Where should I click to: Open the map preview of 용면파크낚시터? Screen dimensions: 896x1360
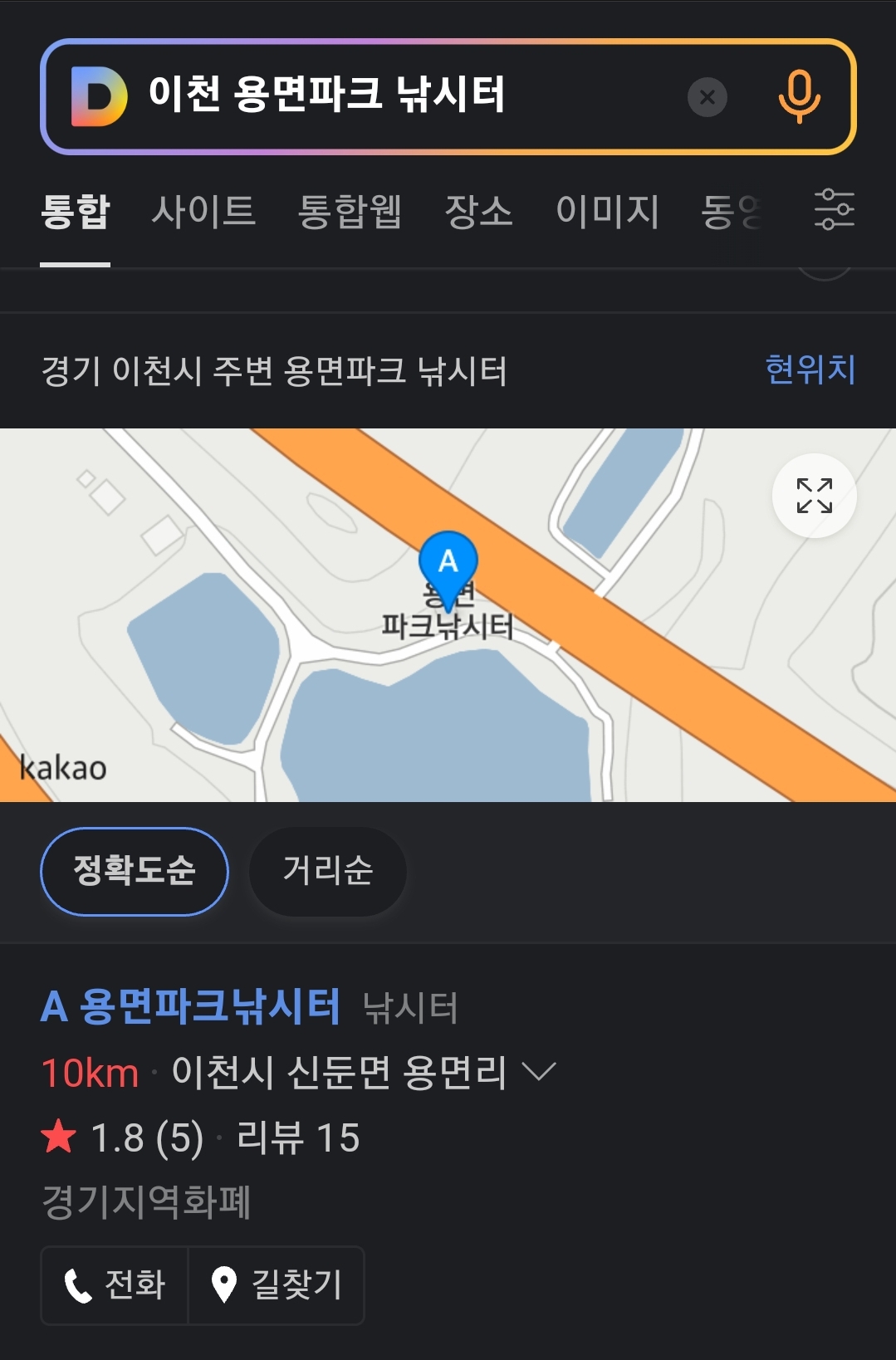point(448,615)
